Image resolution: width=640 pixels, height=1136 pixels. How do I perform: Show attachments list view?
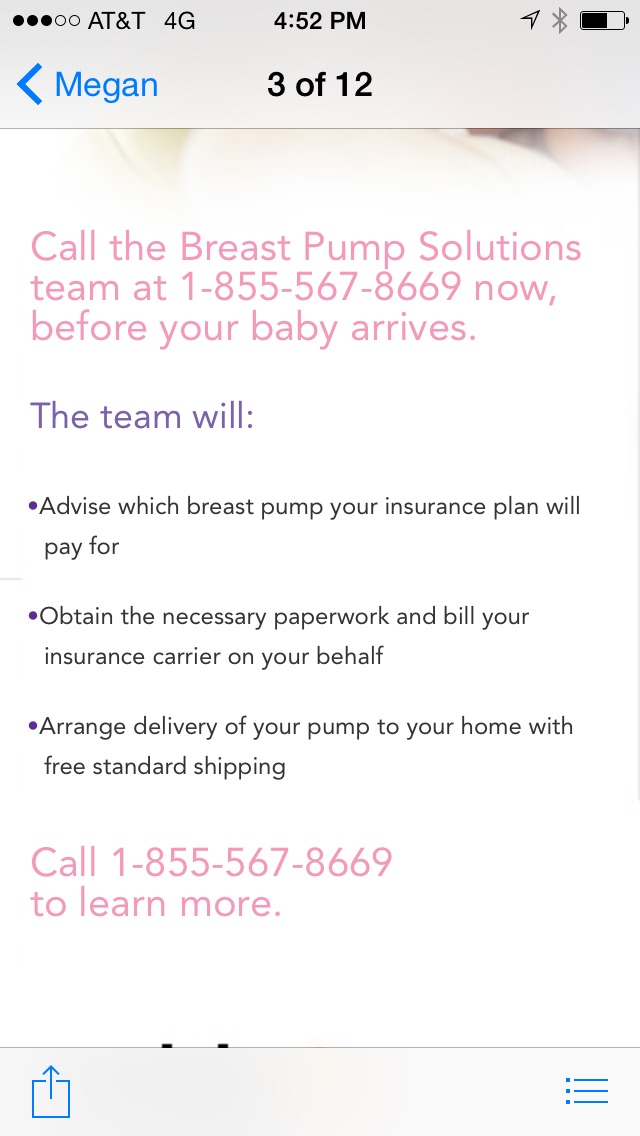(x=586, y=1091)
